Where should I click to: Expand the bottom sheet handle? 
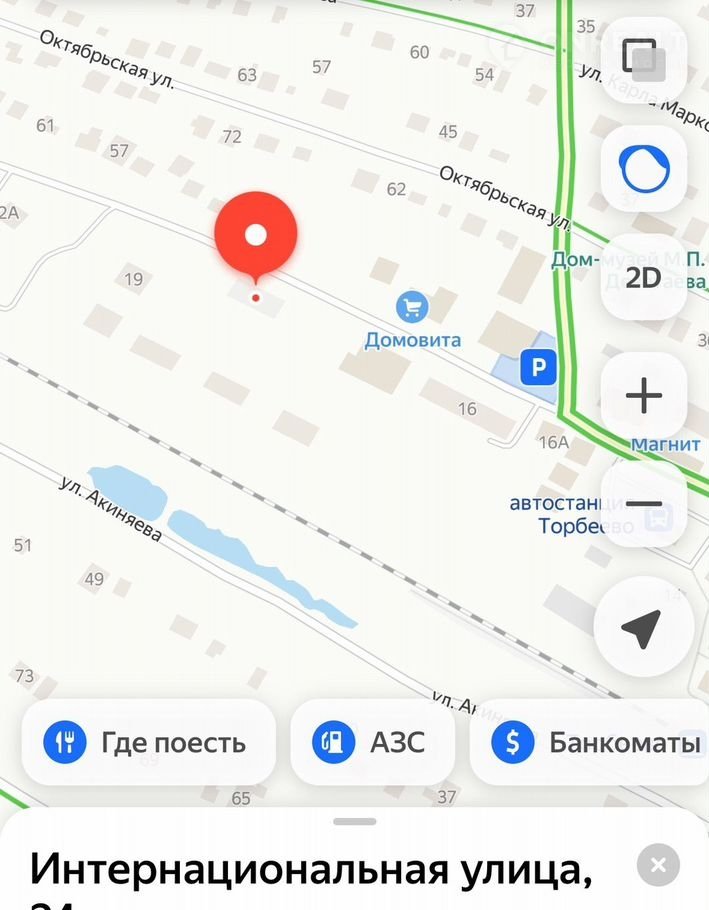[355, 821]
